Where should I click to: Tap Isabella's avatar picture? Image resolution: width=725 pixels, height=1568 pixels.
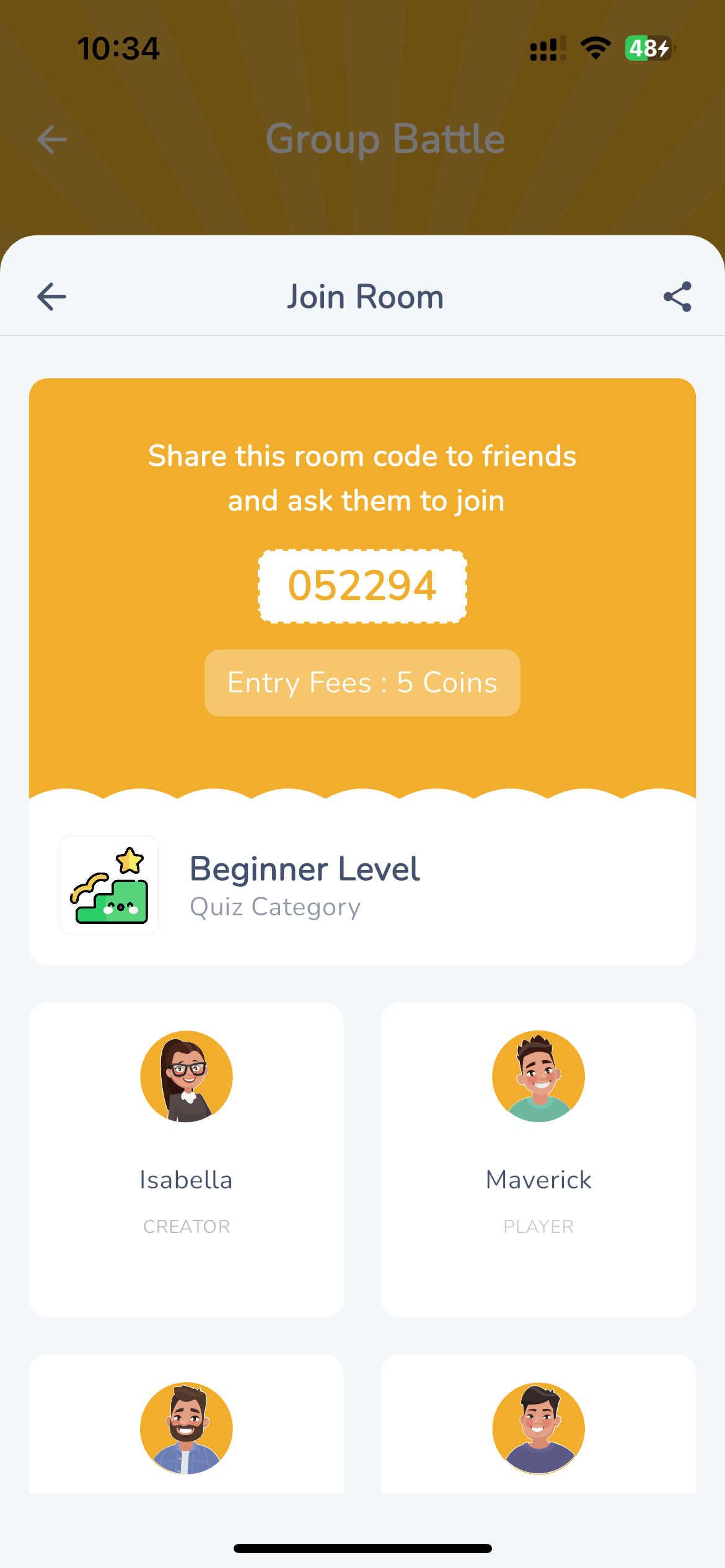coord(186,1076)
